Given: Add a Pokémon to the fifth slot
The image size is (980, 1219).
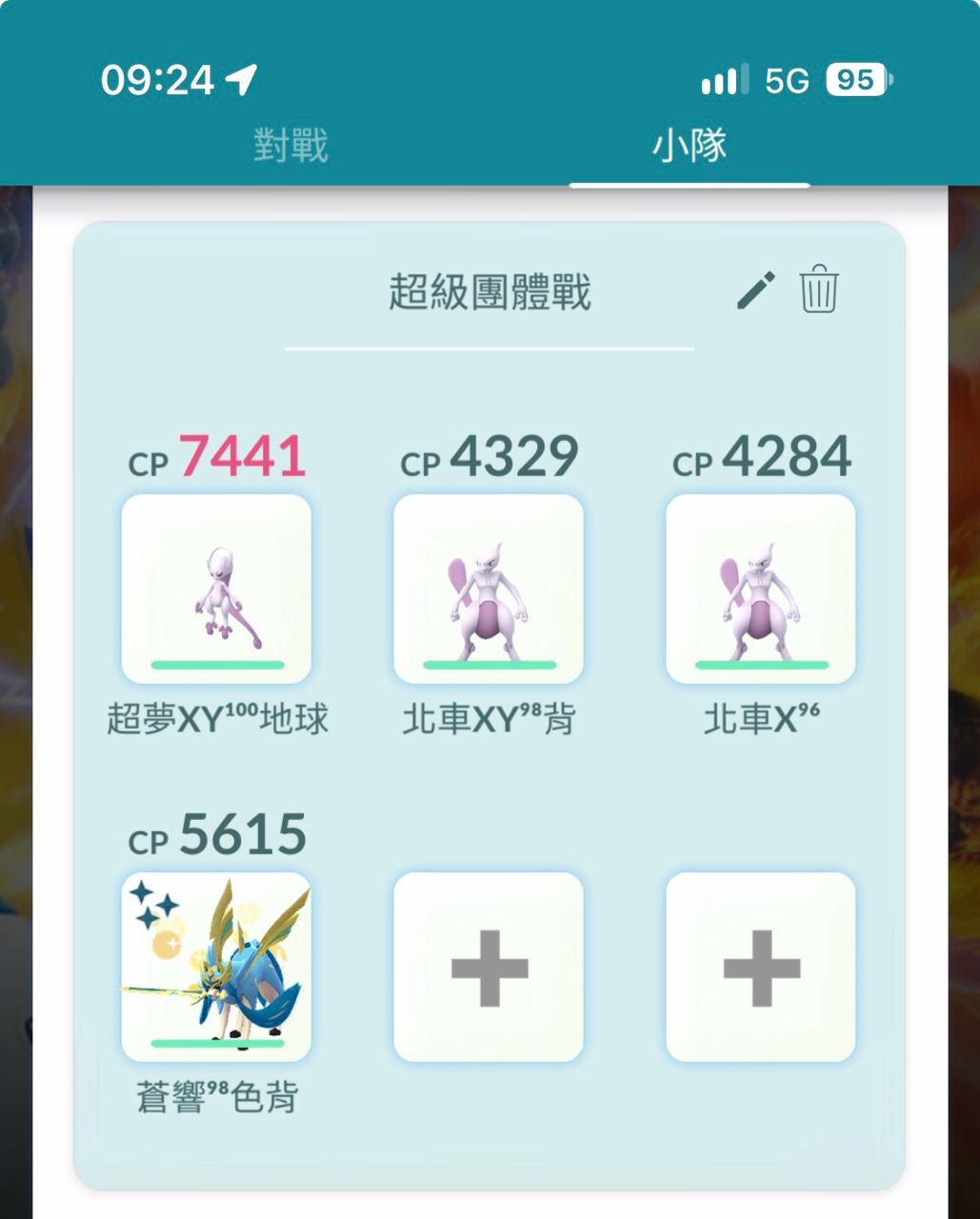Looking at the screenshot, I should (489, 967).
